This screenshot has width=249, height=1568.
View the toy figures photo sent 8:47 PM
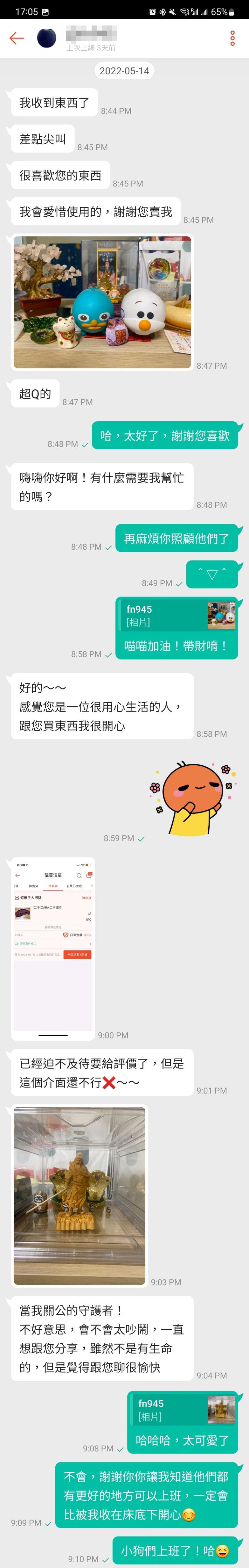(x=102, y=302)
